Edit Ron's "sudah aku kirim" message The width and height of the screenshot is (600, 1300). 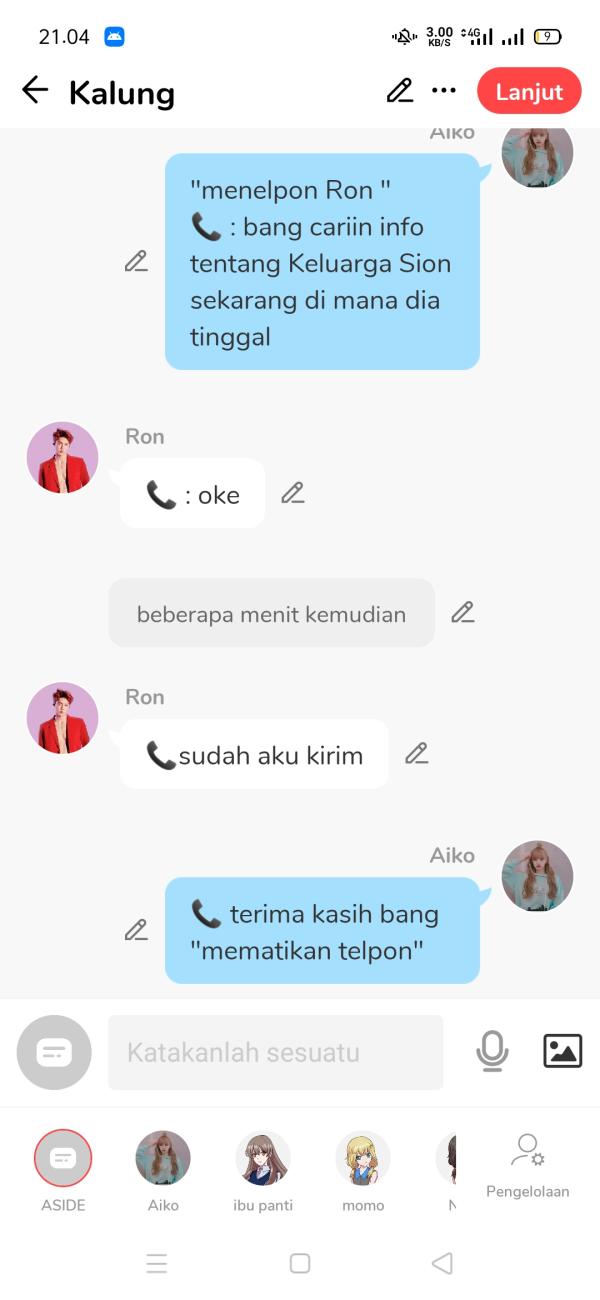point(416,754)
